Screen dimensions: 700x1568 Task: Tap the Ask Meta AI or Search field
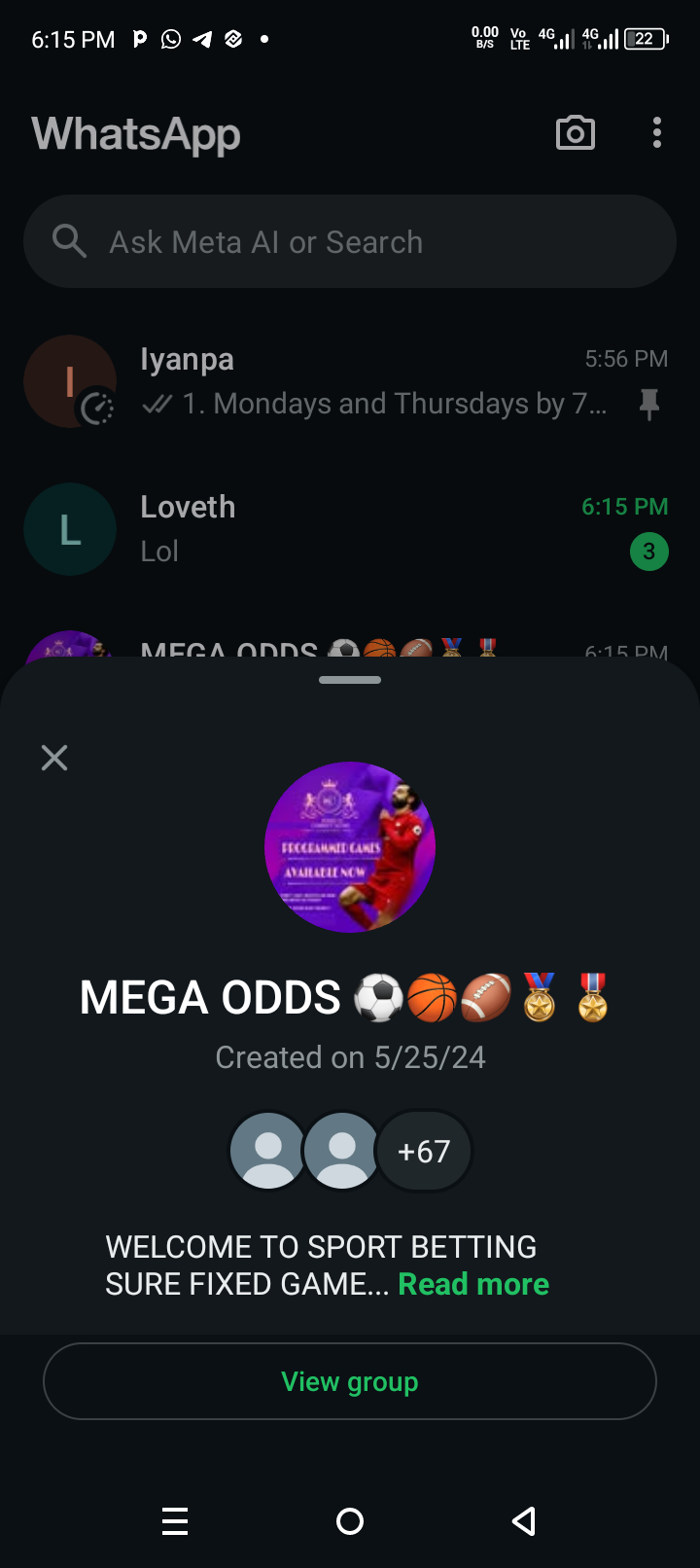click(350, 241)
